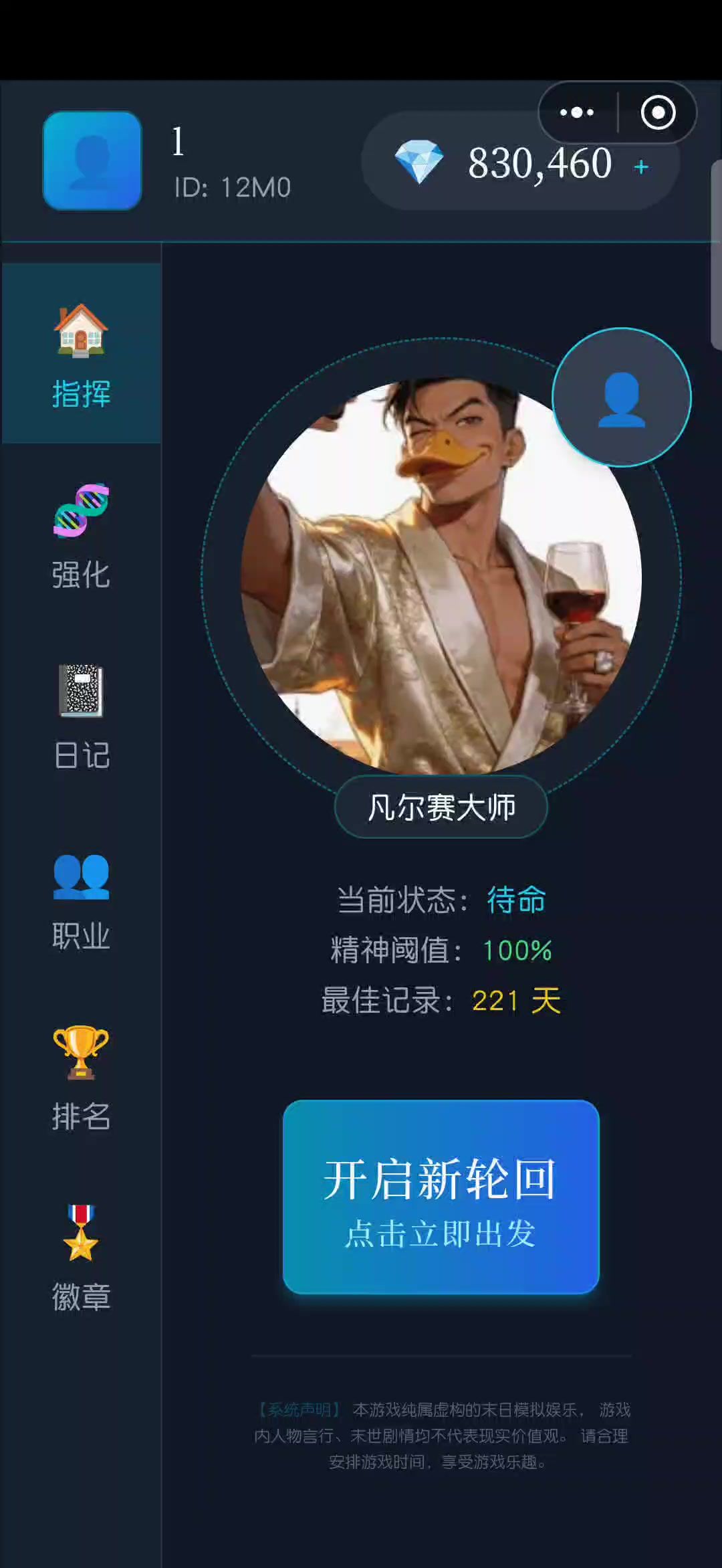Screen dimensions: 722x1568
Task: Open the 凡尔赛大师 character portrait
Action: coord(441,575)
